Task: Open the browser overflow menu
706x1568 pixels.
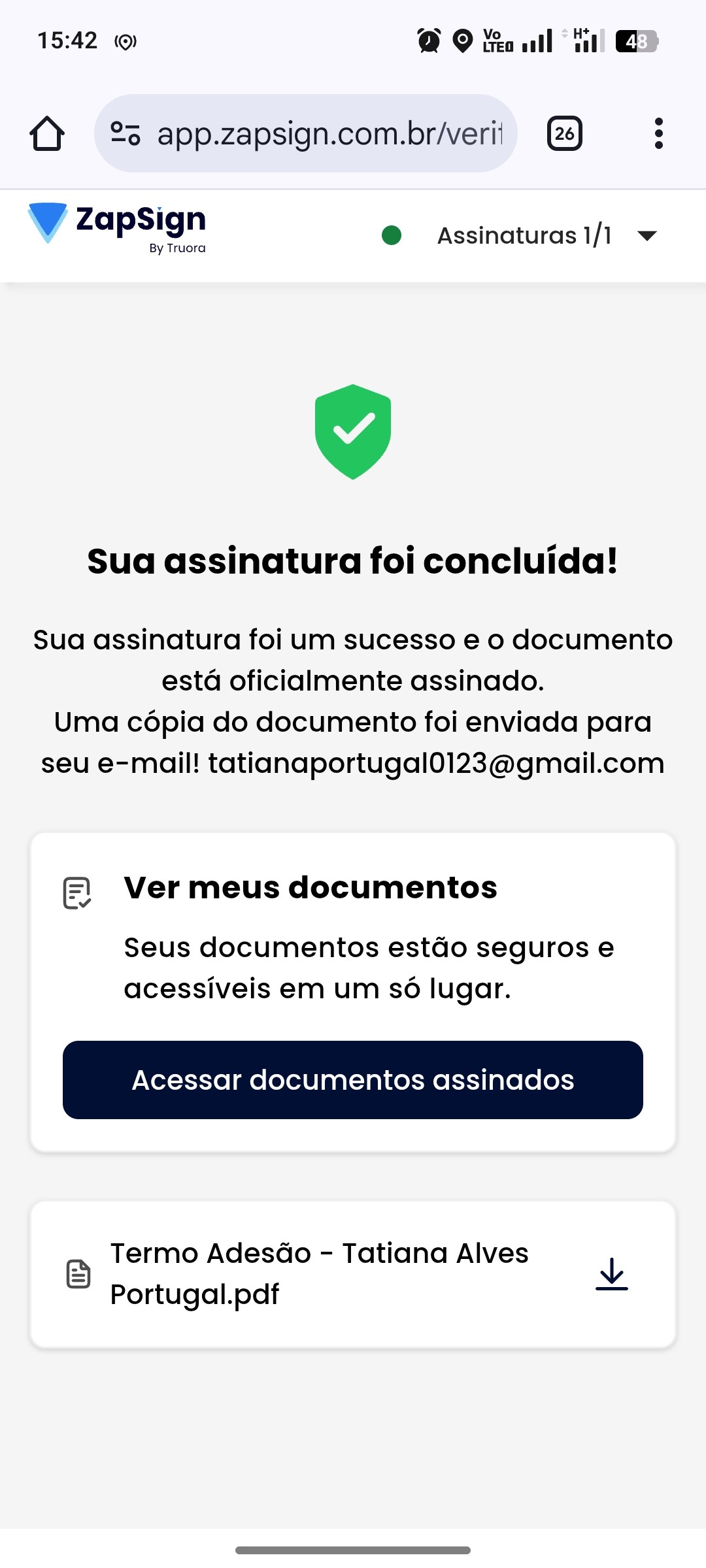Action: click(x=658, y=134)
